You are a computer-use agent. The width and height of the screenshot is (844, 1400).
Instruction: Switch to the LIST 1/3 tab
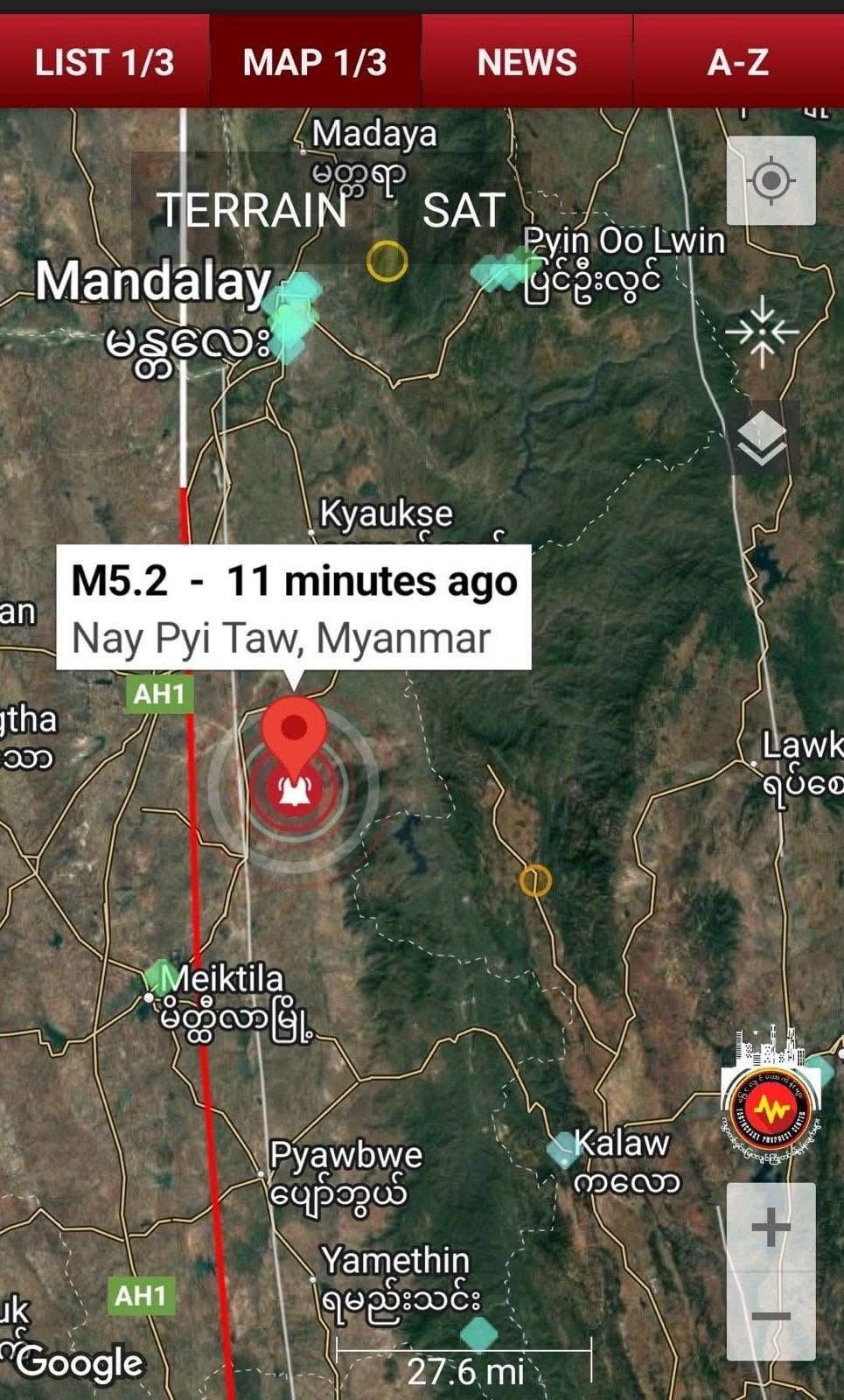(104, 62)
